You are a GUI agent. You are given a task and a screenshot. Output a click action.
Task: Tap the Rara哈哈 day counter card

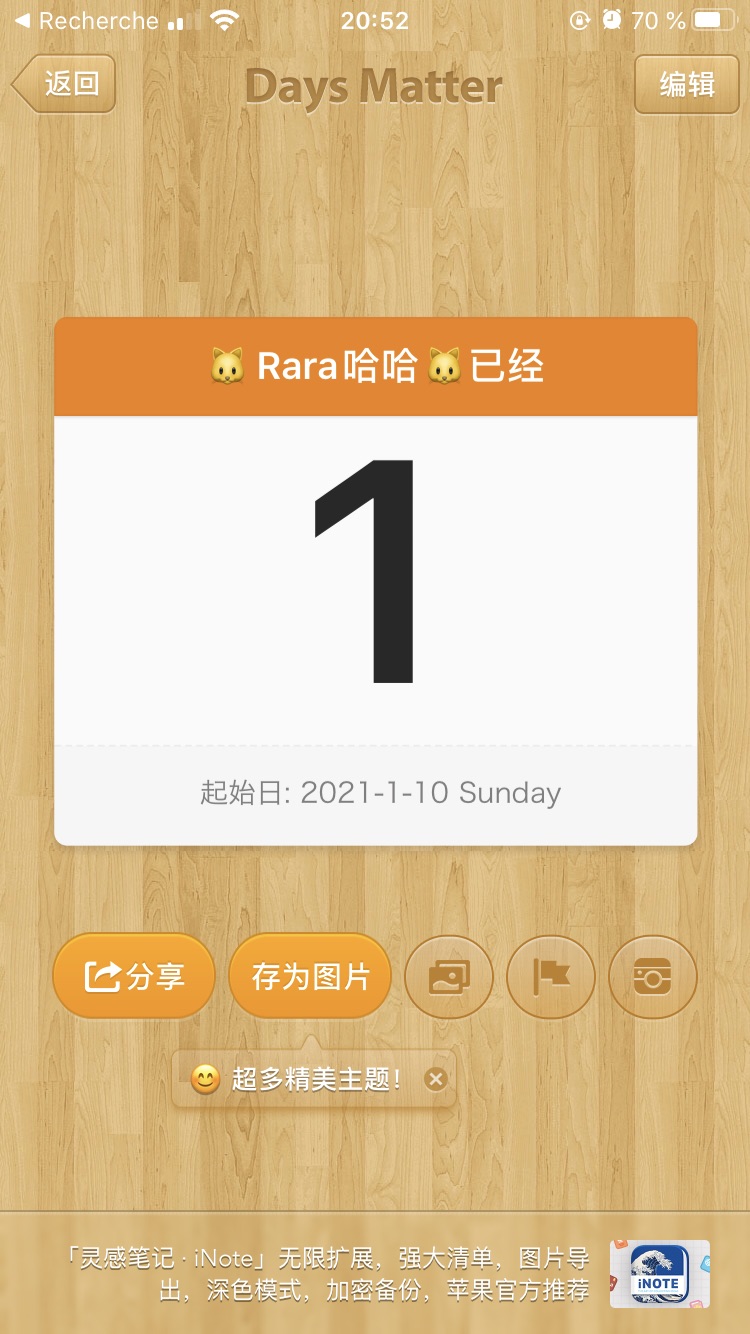coord(375,580)
